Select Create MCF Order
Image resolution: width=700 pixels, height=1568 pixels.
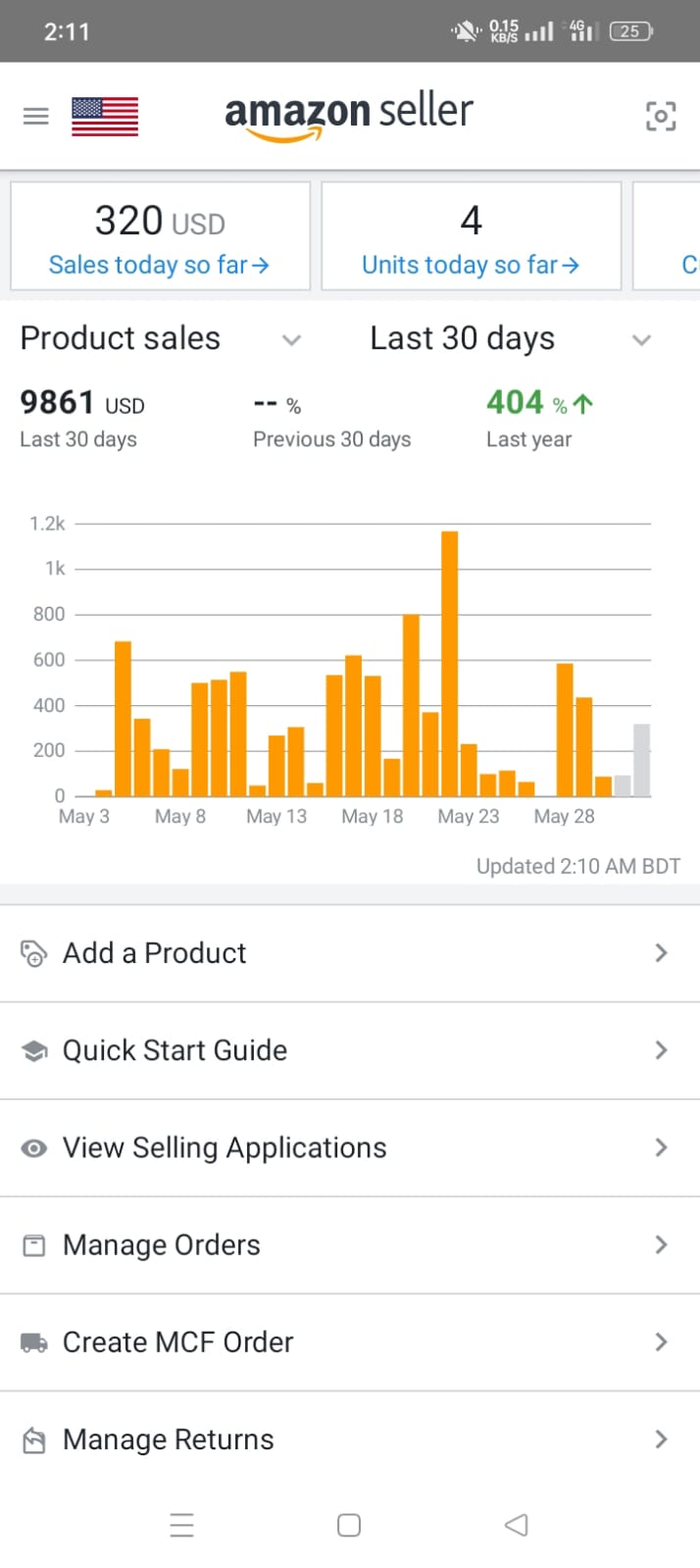click(350, 1341)
